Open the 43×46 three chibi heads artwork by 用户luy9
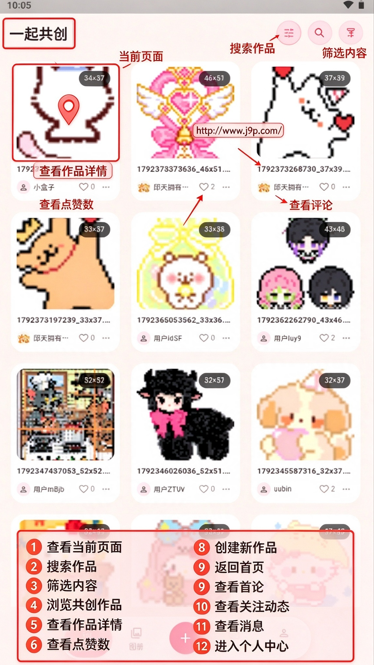 [305, 263]
